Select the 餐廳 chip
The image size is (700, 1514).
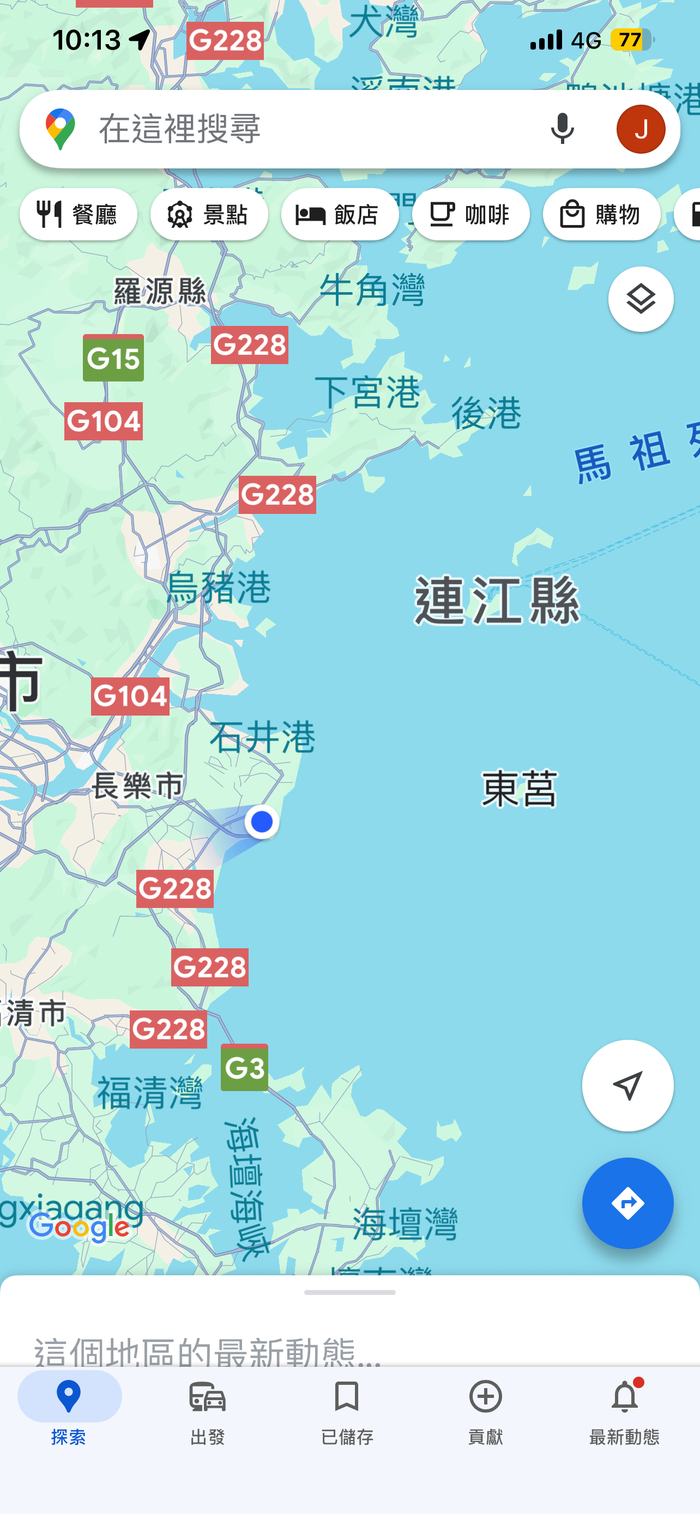click(x=78, y=214)
